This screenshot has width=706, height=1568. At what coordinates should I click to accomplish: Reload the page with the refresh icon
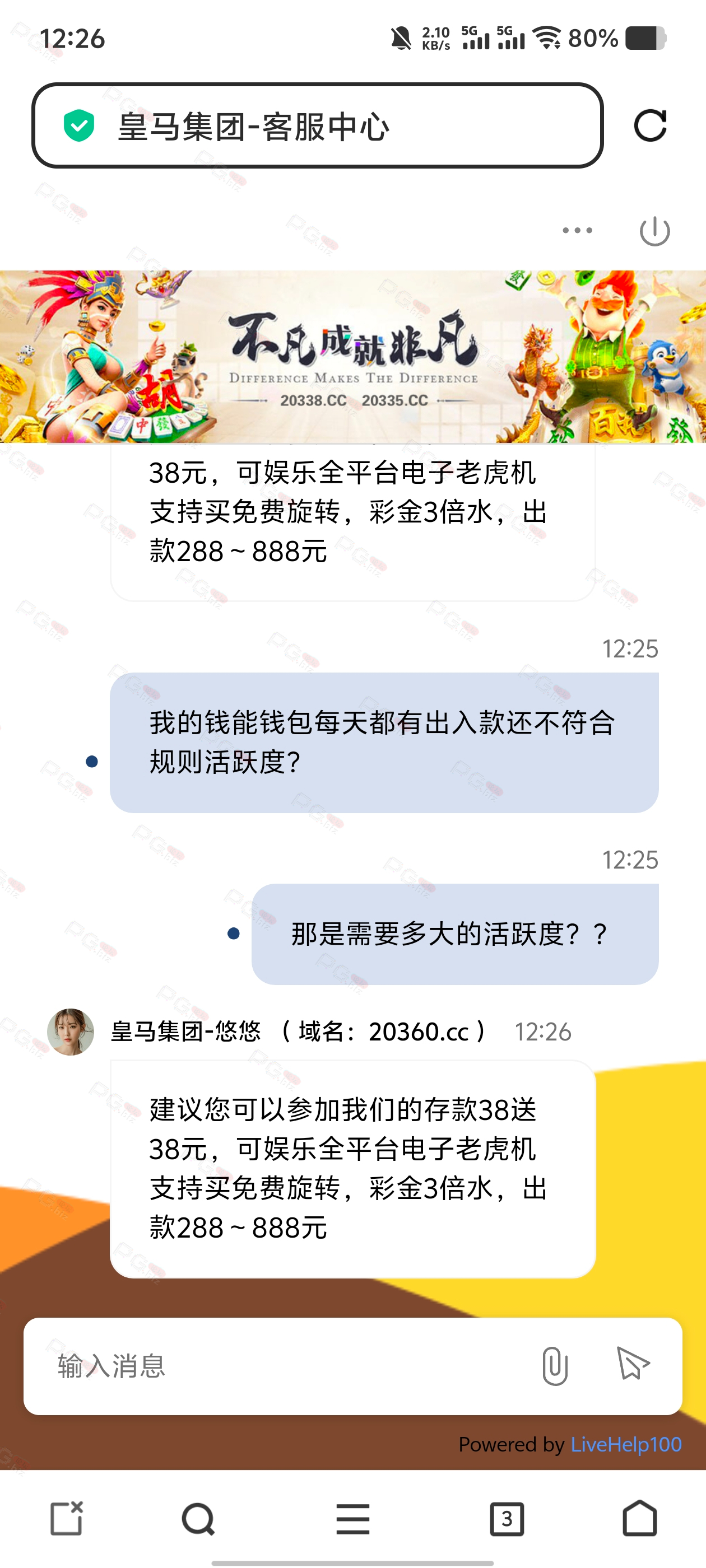point(650,126)
